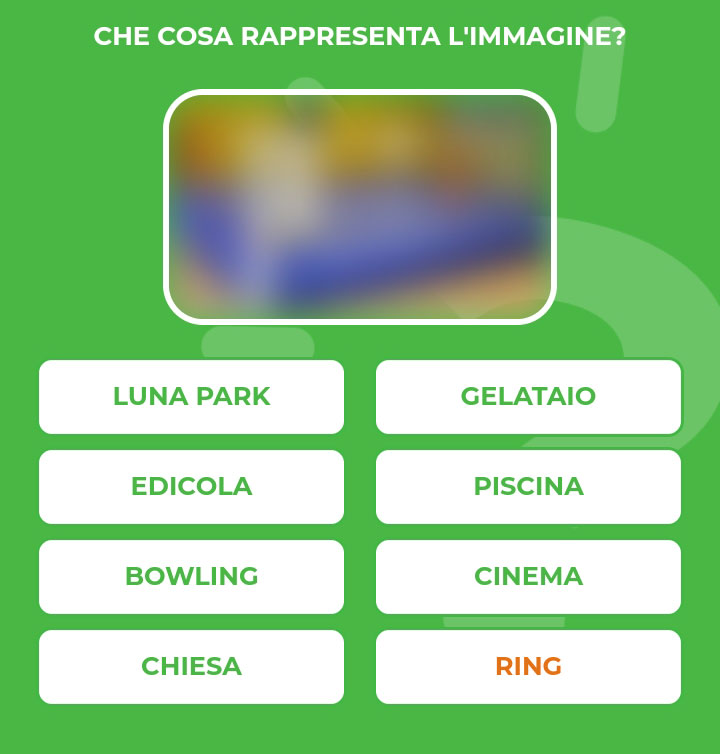The height and width of the screenshot is (754, 720).
Task: Click the orange-highlighted answer option
Action: pyautogui.click(x=528, y=666)
